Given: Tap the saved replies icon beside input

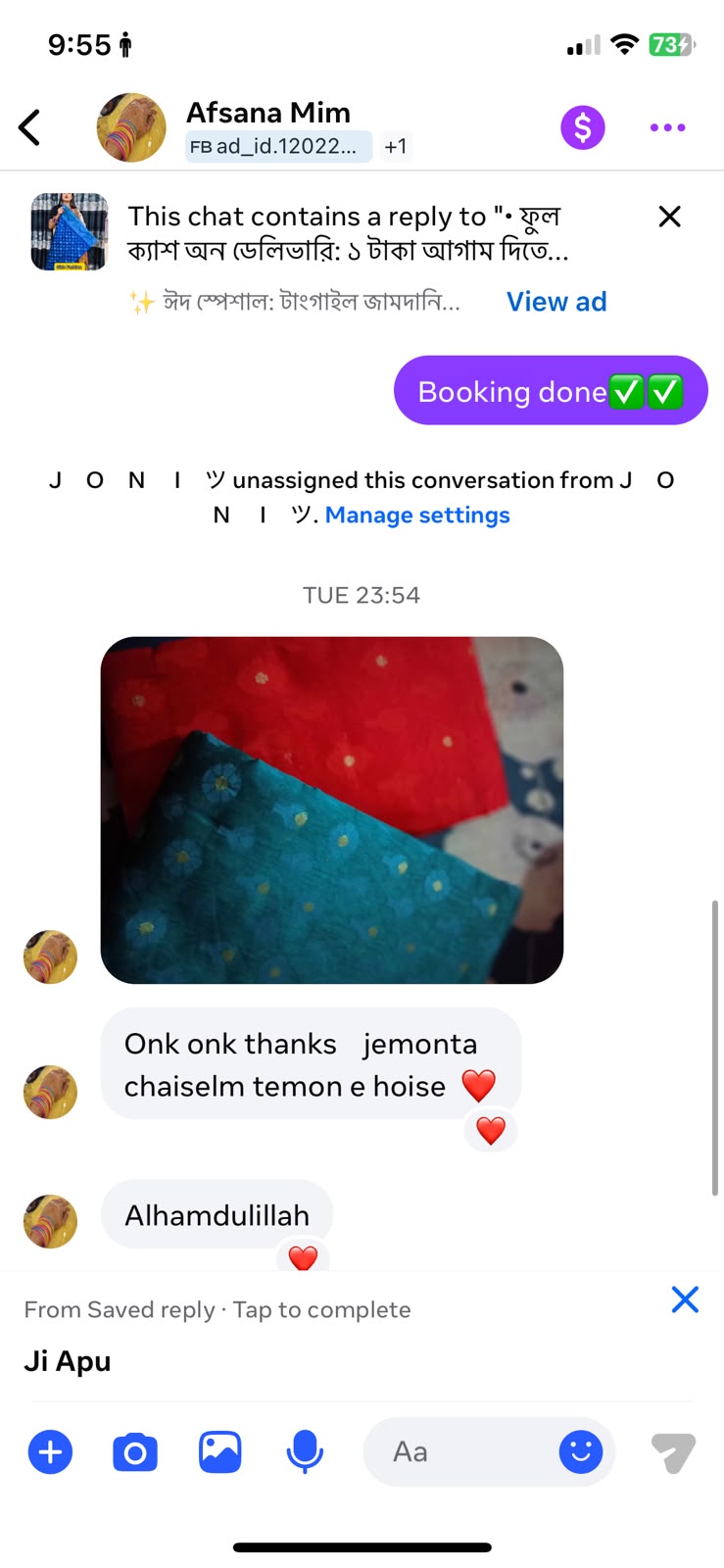Looking at the screenshot, I should (x=674, y=1452).
